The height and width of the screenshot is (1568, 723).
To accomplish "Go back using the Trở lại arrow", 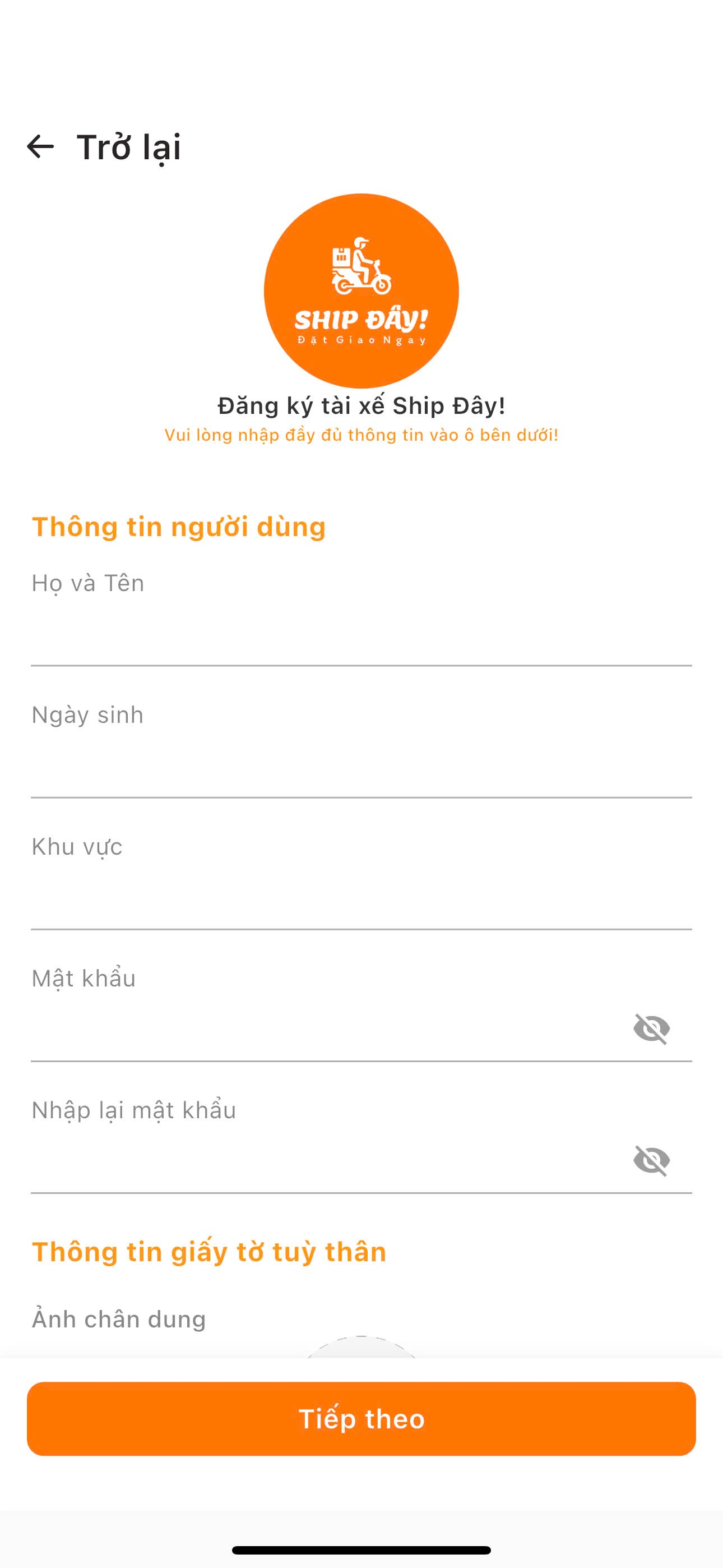I will click(x=41, y=147).
